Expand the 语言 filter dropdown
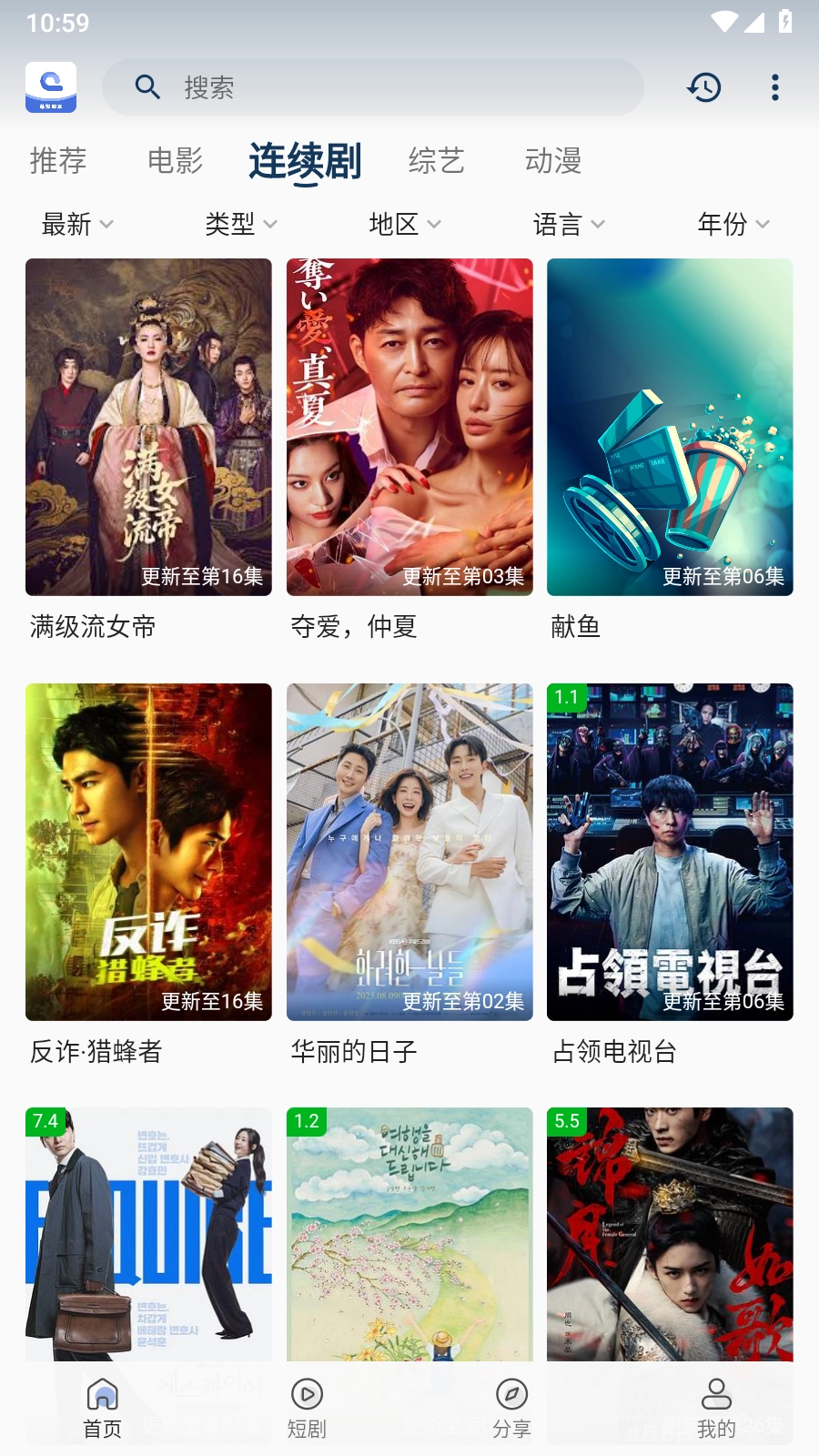819x1456 pixels. pos(569,224)
